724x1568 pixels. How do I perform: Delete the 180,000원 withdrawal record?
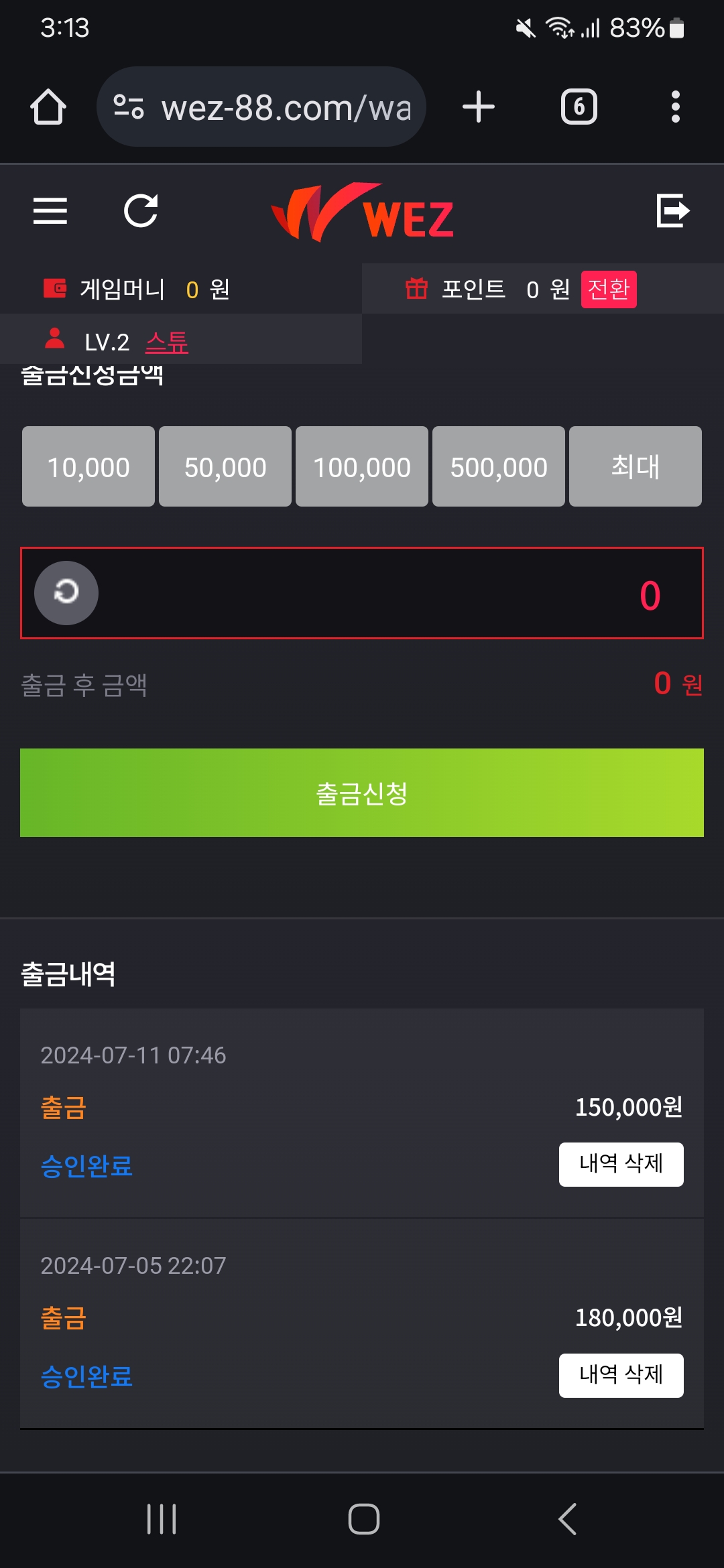[621, 1375]
